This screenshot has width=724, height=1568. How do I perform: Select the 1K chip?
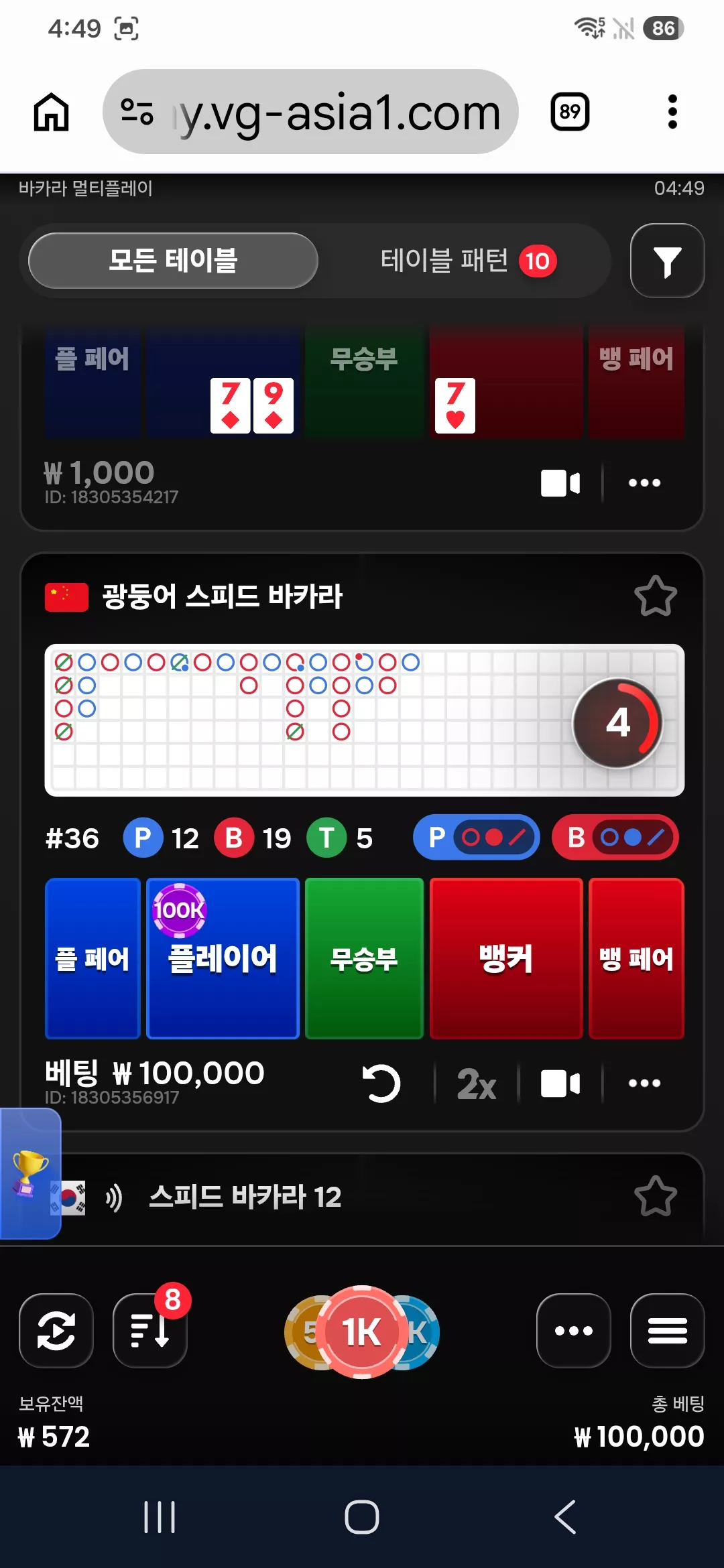click(362, 1331)
